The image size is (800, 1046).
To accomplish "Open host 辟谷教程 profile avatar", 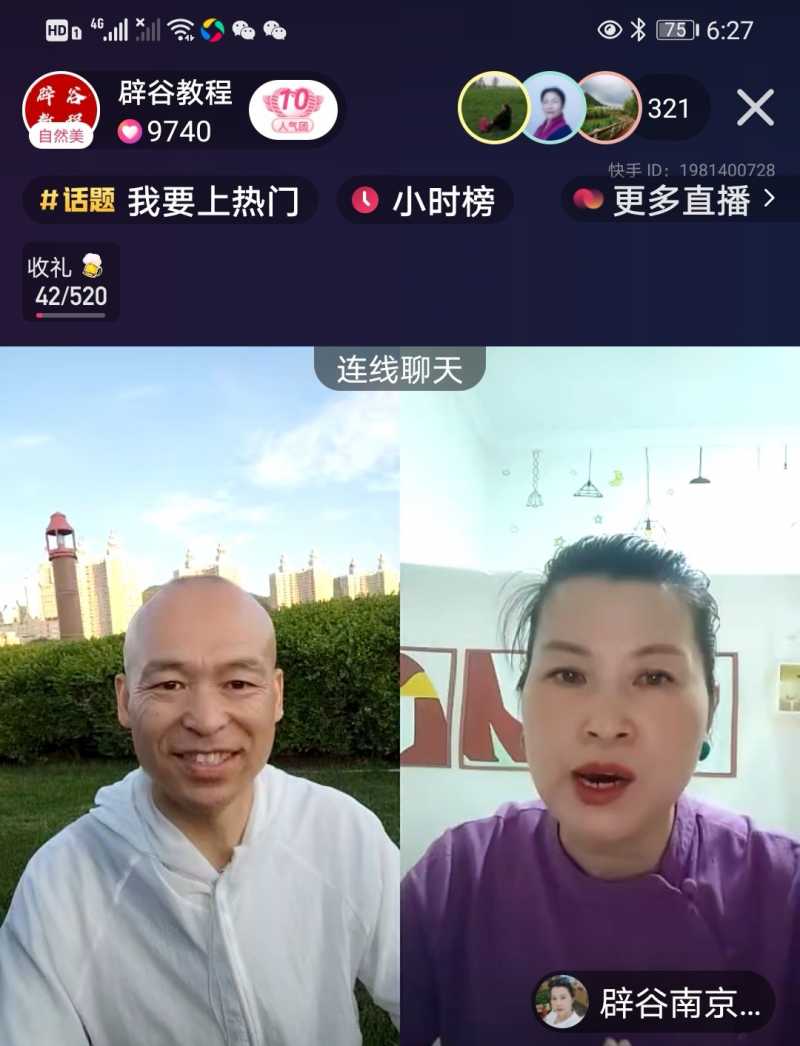I will (x=60, y=108).
